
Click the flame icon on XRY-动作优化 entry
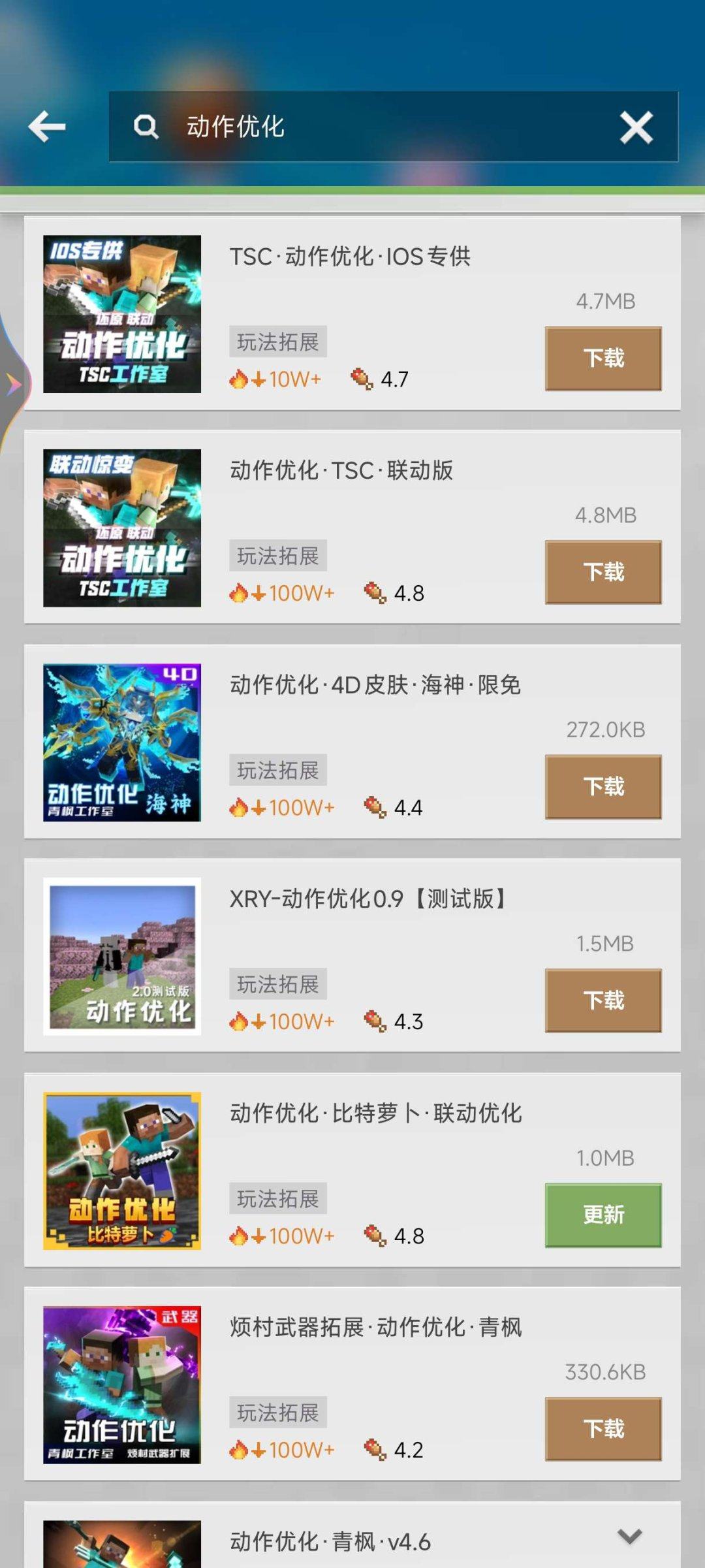point(239,1021)
